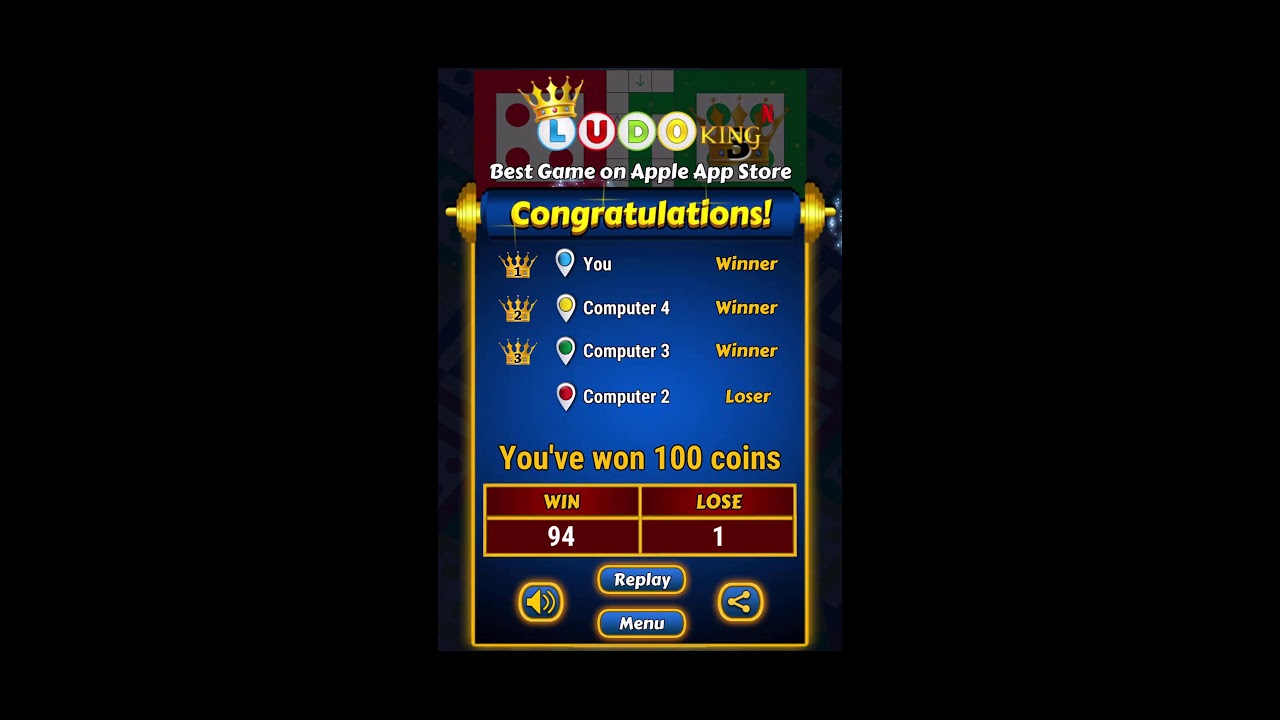Go back to the Menu
Screen dimensions: 1280x720
point(641,623)
